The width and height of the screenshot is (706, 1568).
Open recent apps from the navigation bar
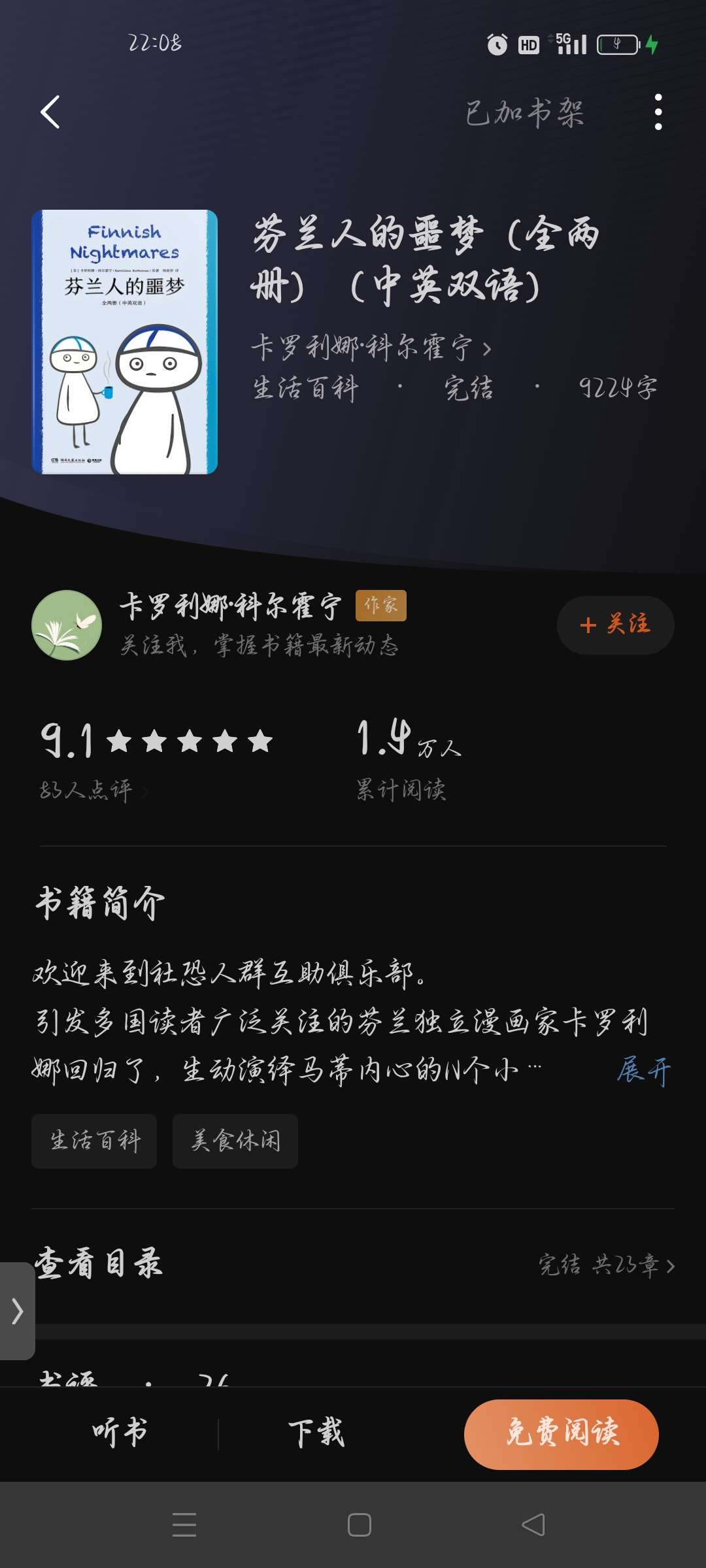coord(184,1524)
